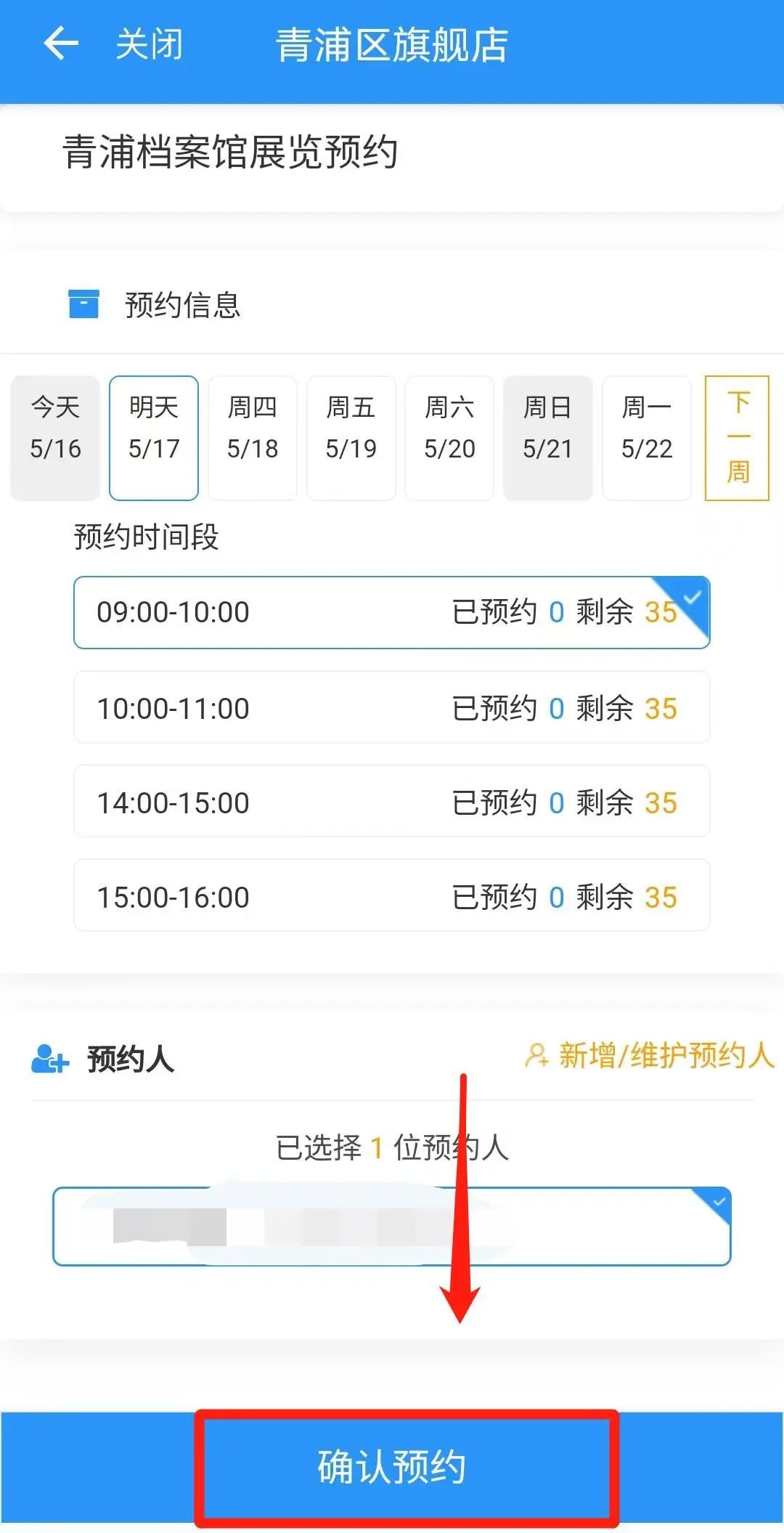Viewport: 784px width, 1533px height.
Task: Tap 关闭 to close the page
Action: coord(150,44)
